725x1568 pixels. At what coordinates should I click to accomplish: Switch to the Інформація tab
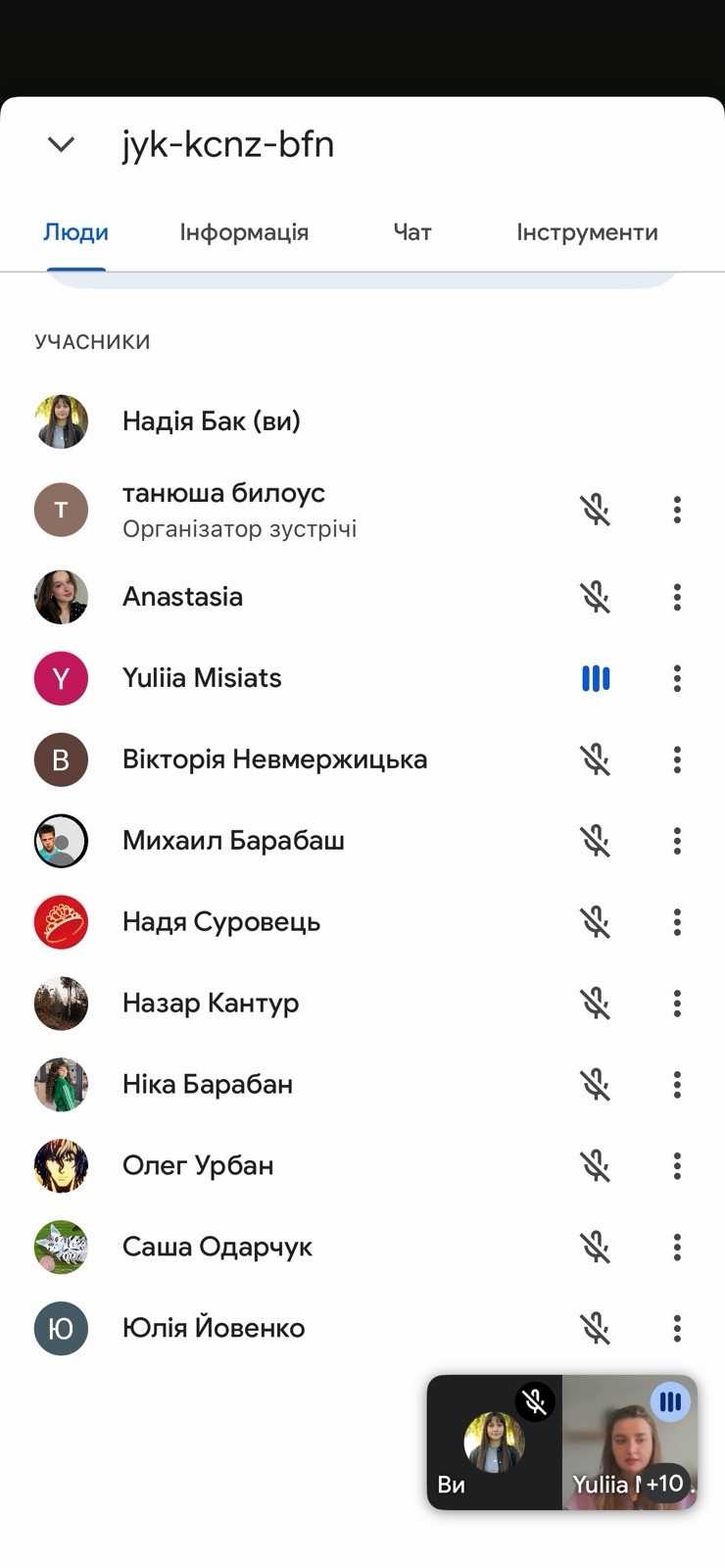[x=244, y=232]
